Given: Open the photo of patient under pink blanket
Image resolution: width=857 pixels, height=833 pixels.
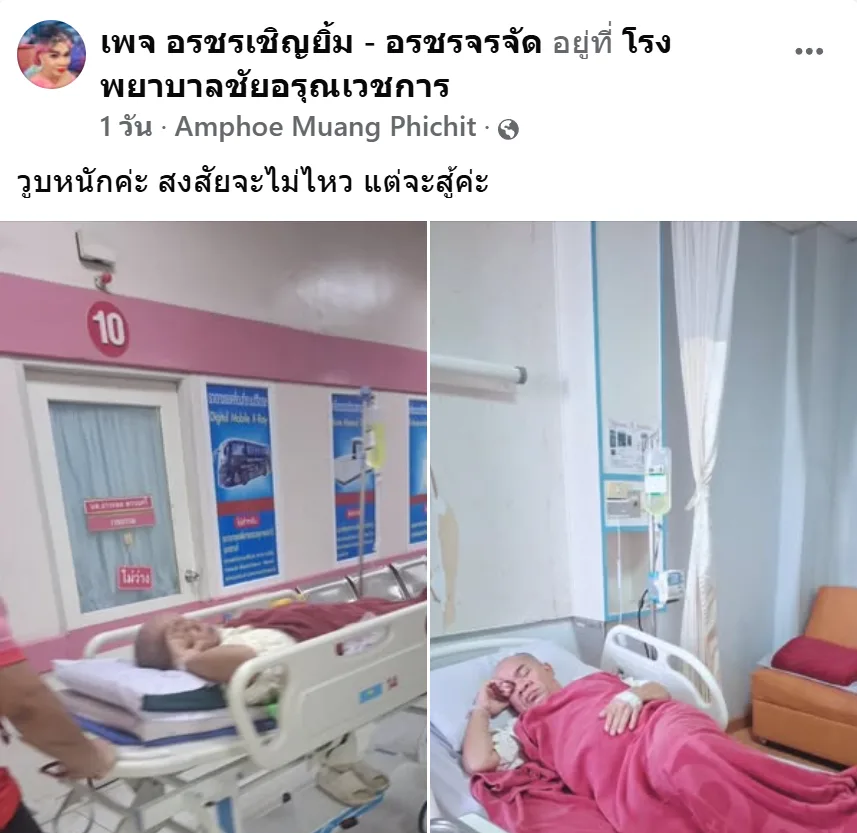Looking at the screenshot, I should 643,526.
